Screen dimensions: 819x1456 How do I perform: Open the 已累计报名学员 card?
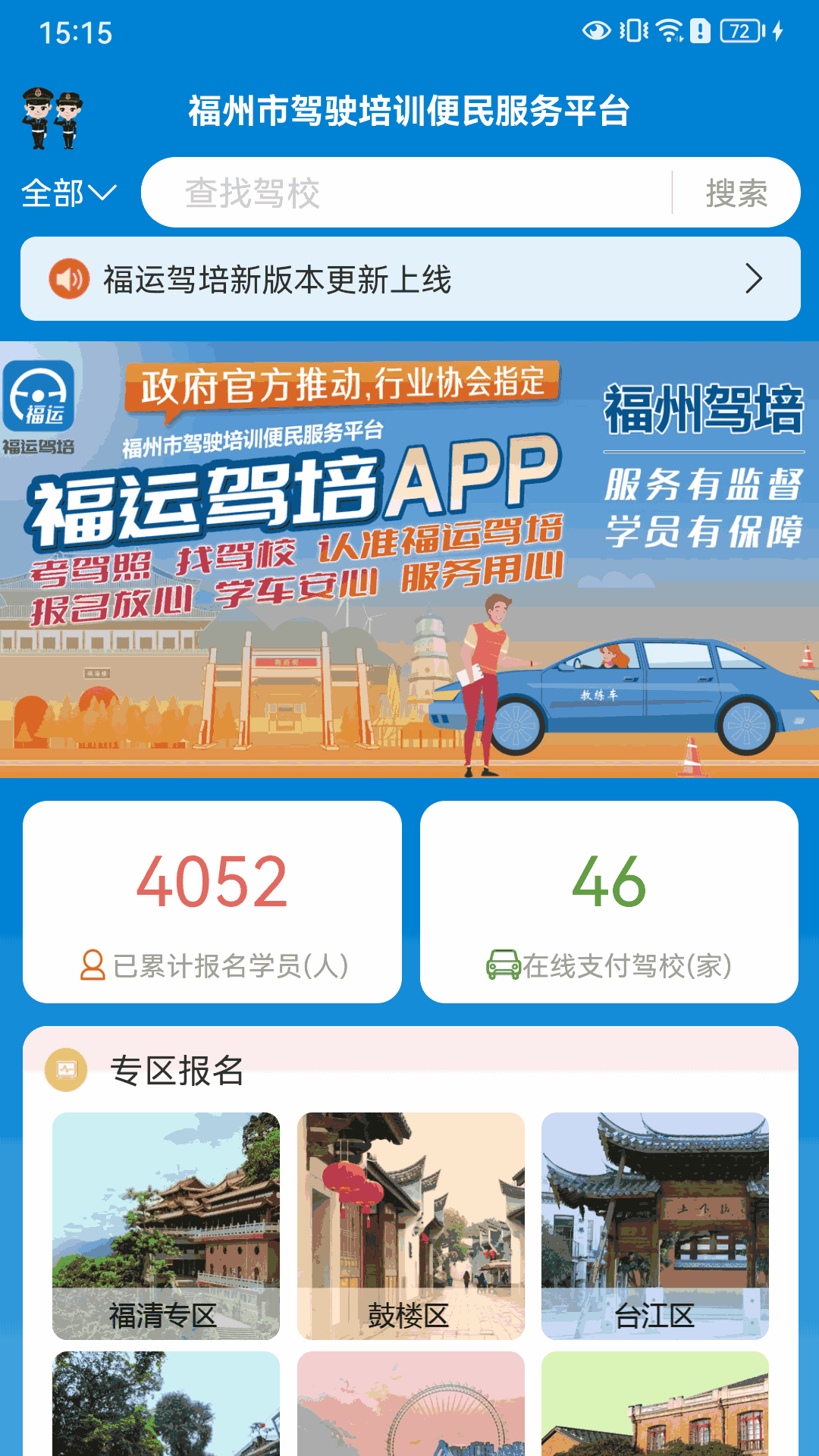point(212,902)
